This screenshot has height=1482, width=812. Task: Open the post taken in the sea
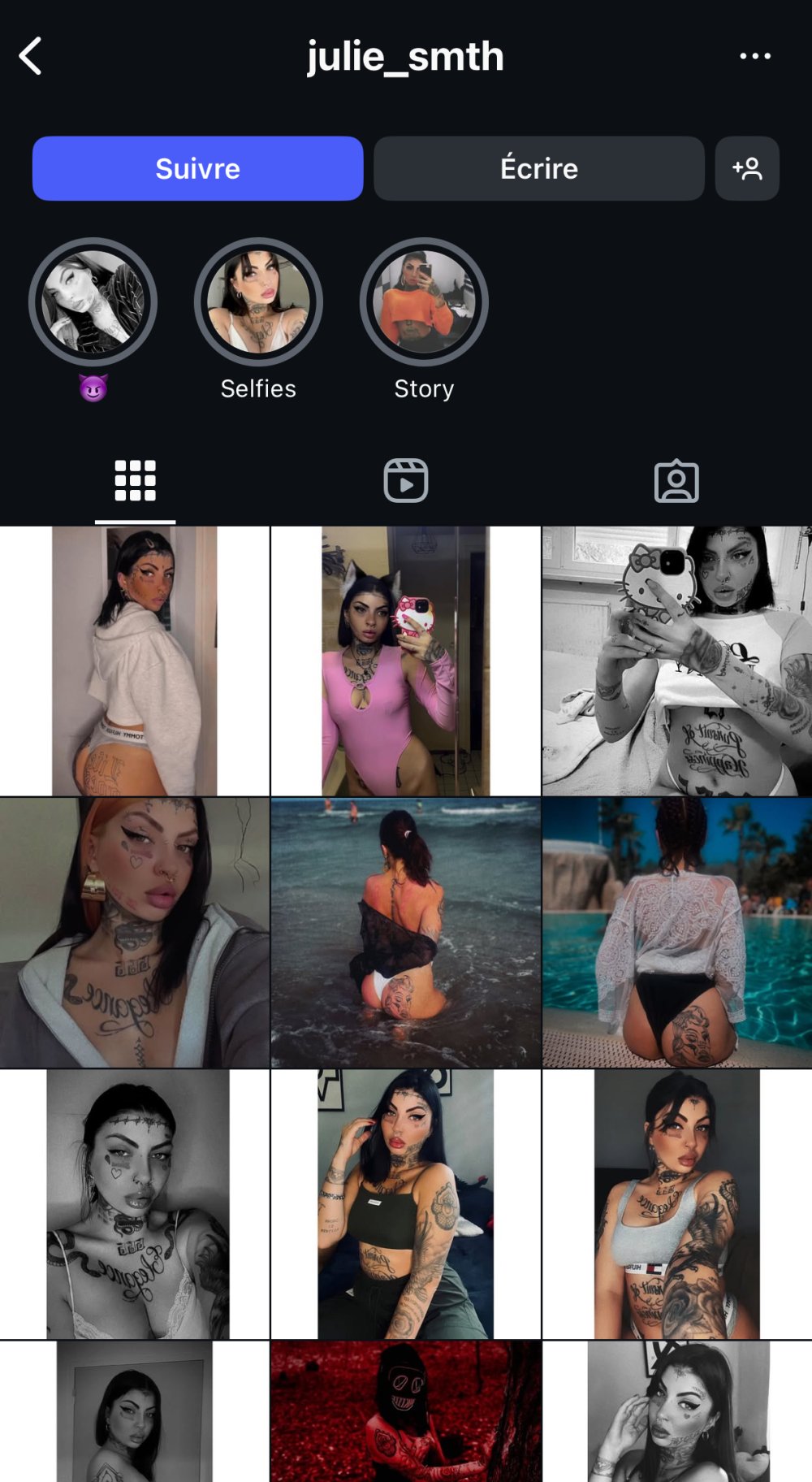click(x=405, y=932)
